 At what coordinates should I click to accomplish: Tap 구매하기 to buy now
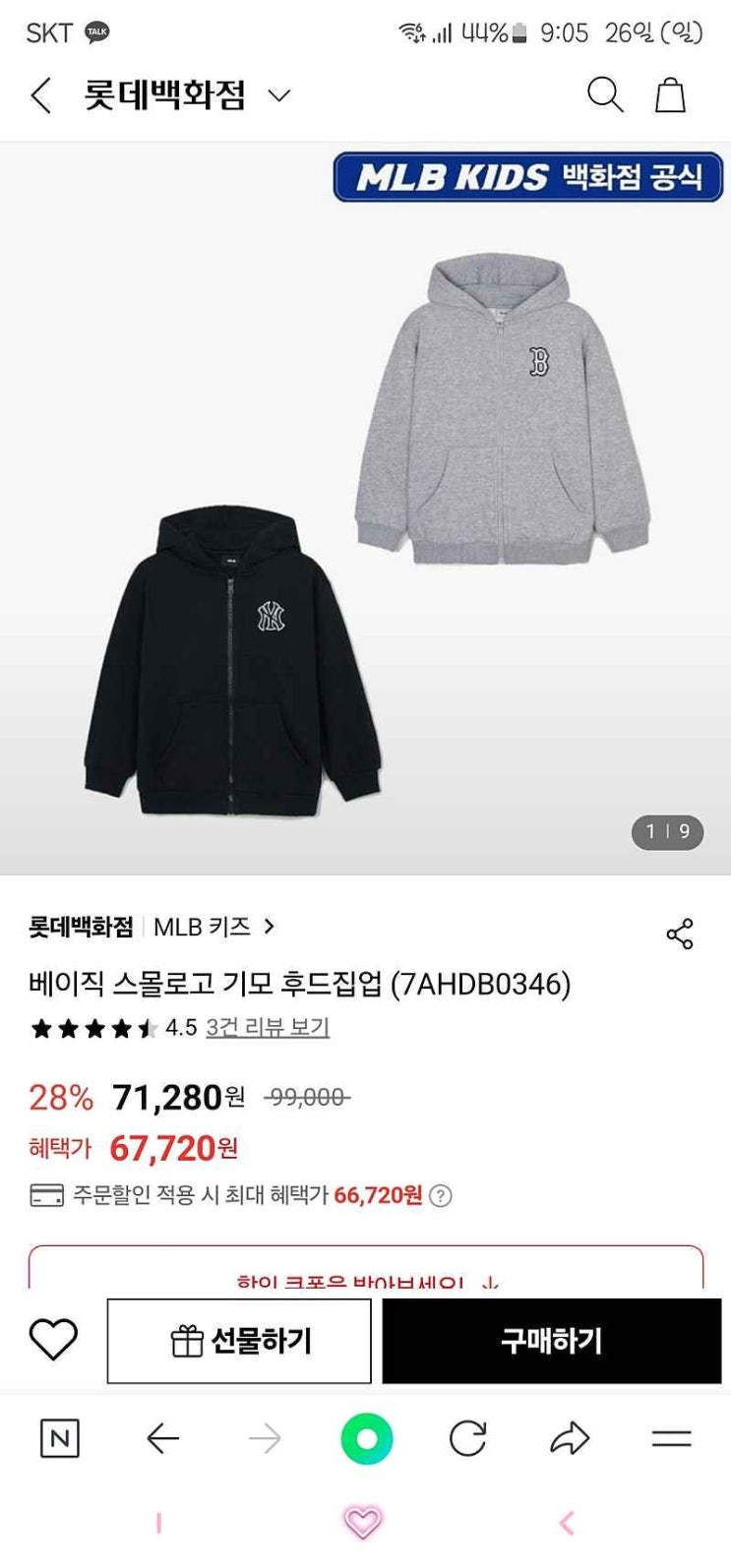coord(551,1341)
